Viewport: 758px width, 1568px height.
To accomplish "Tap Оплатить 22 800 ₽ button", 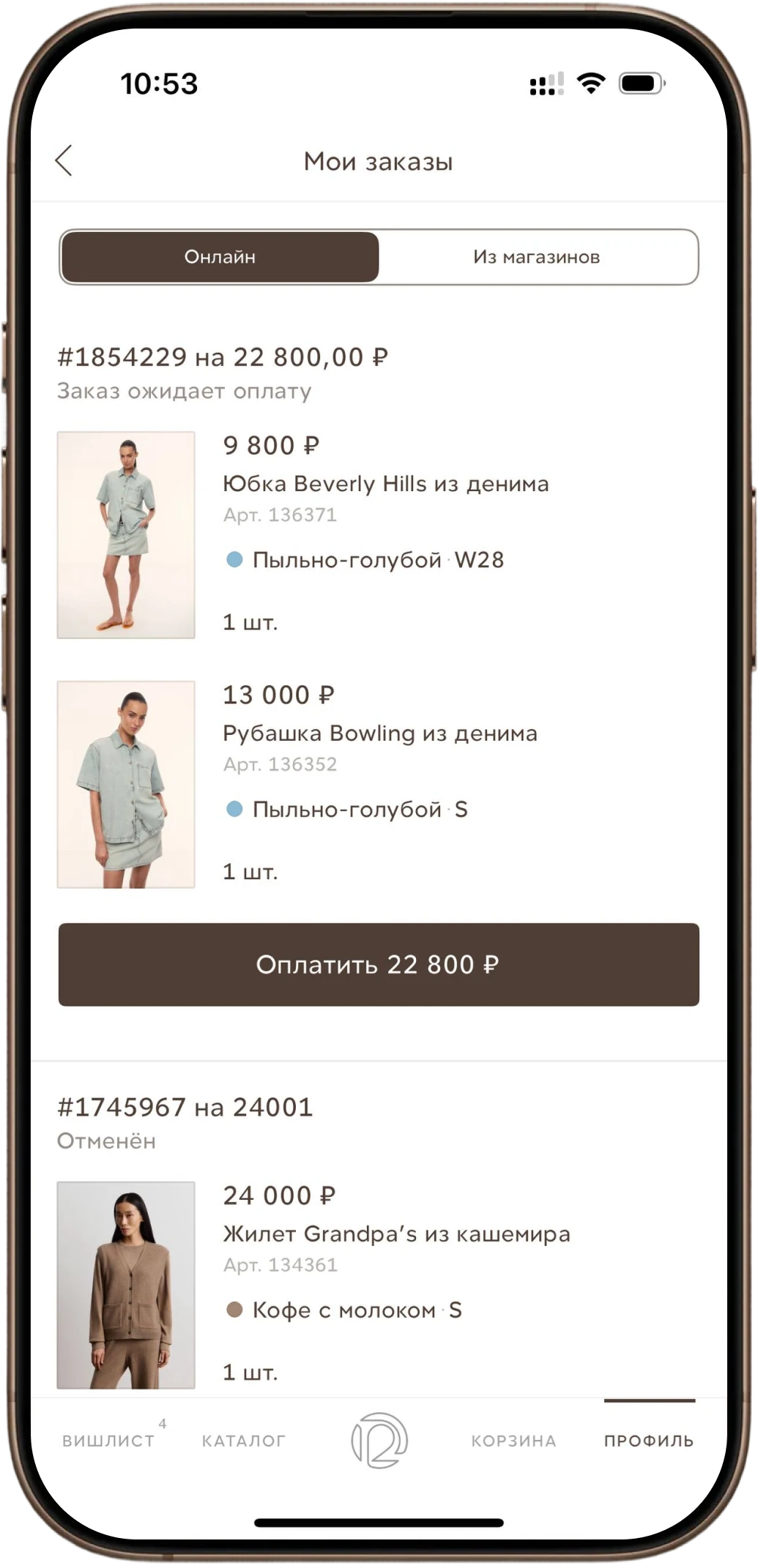I will (x=379, y=964).
